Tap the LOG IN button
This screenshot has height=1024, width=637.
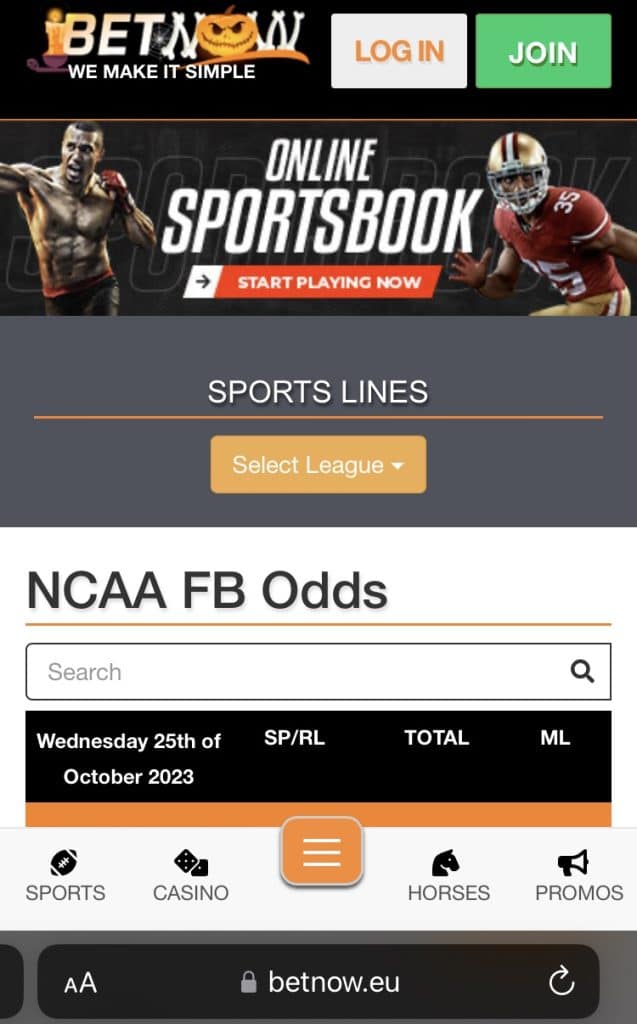398,51
